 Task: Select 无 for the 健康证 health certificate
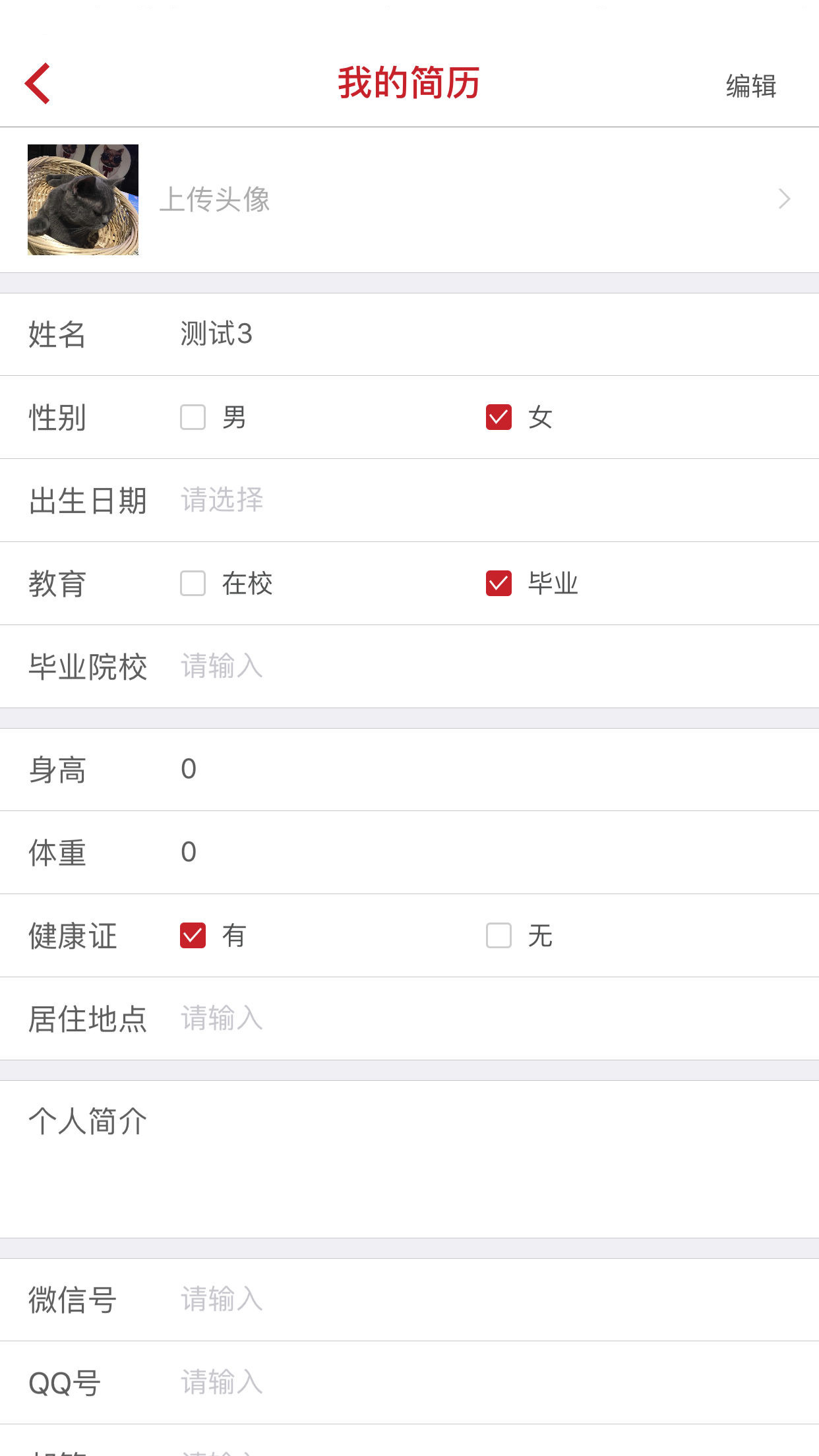(499, 936)
